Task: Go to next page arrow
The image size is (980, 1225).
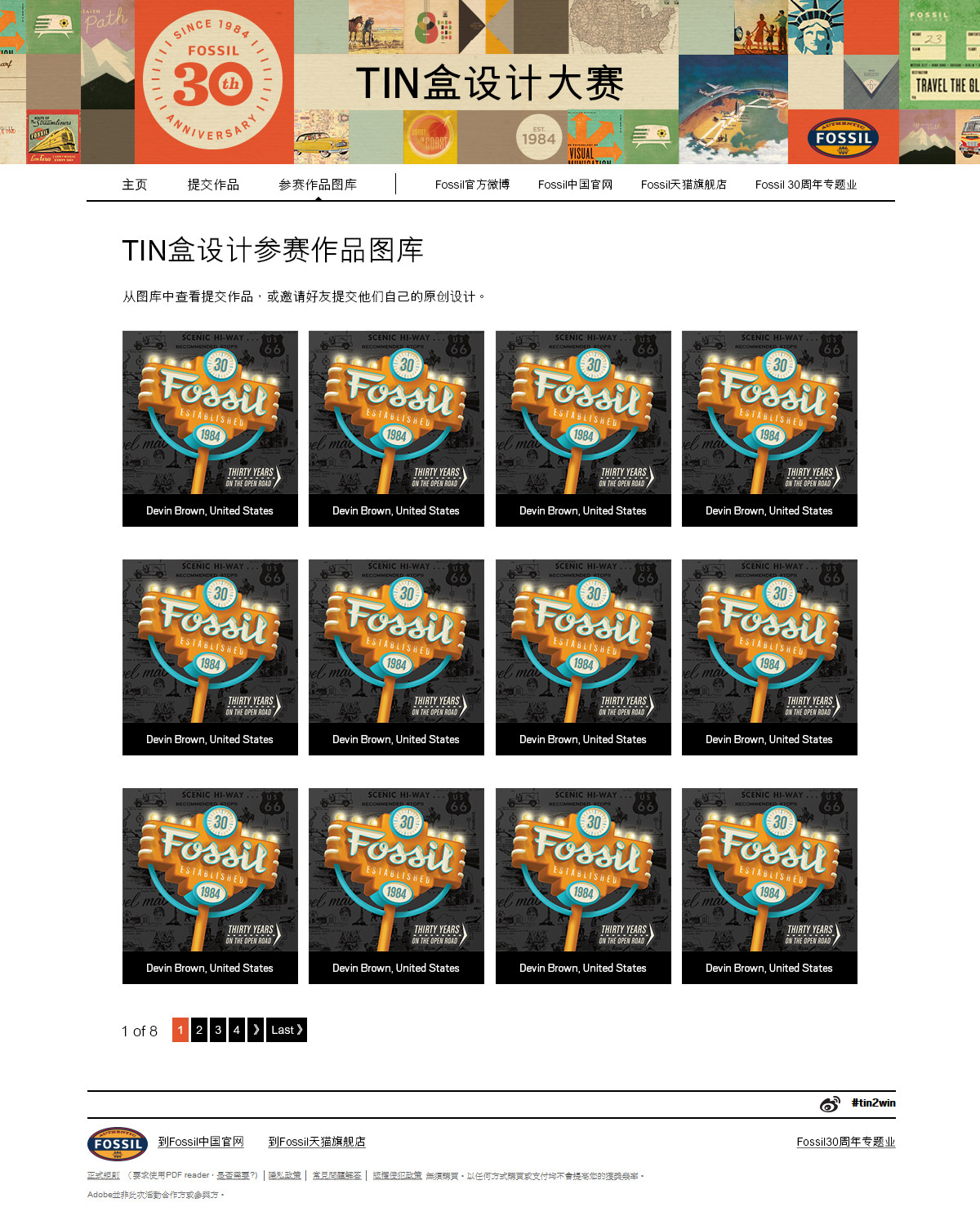Action: [x=256, y=1030]
